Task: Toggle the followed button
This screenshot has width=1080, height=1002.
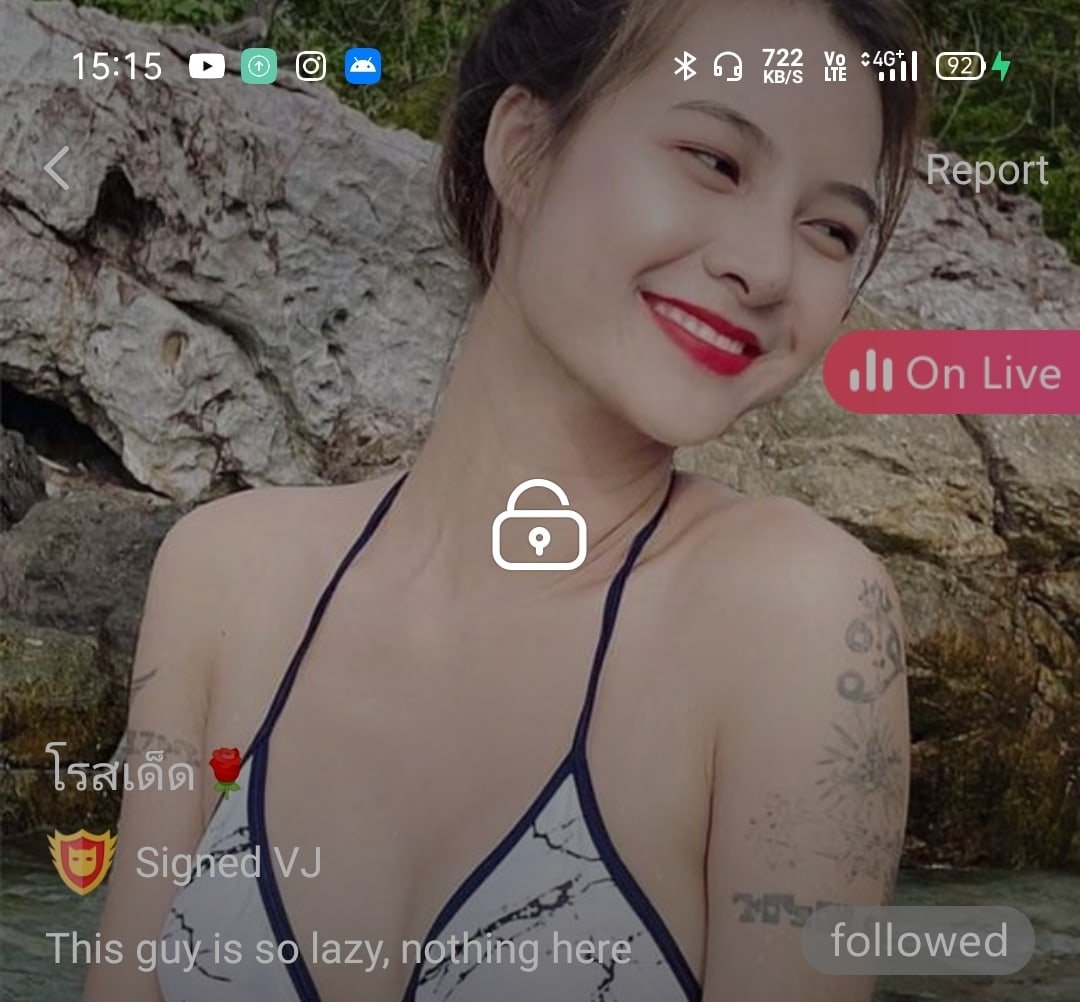Action: tap(918, 941)
